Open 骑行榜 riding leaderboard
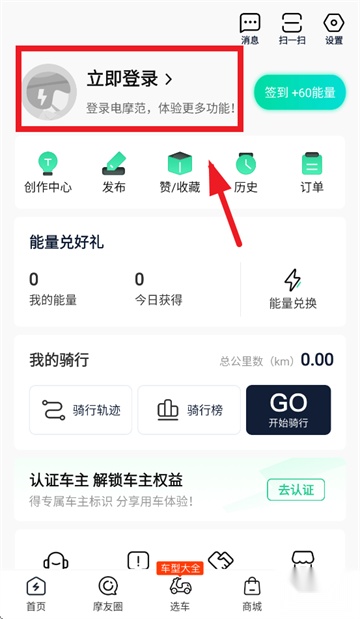Viewport: 360px width, 619px height. click(189, 410)
